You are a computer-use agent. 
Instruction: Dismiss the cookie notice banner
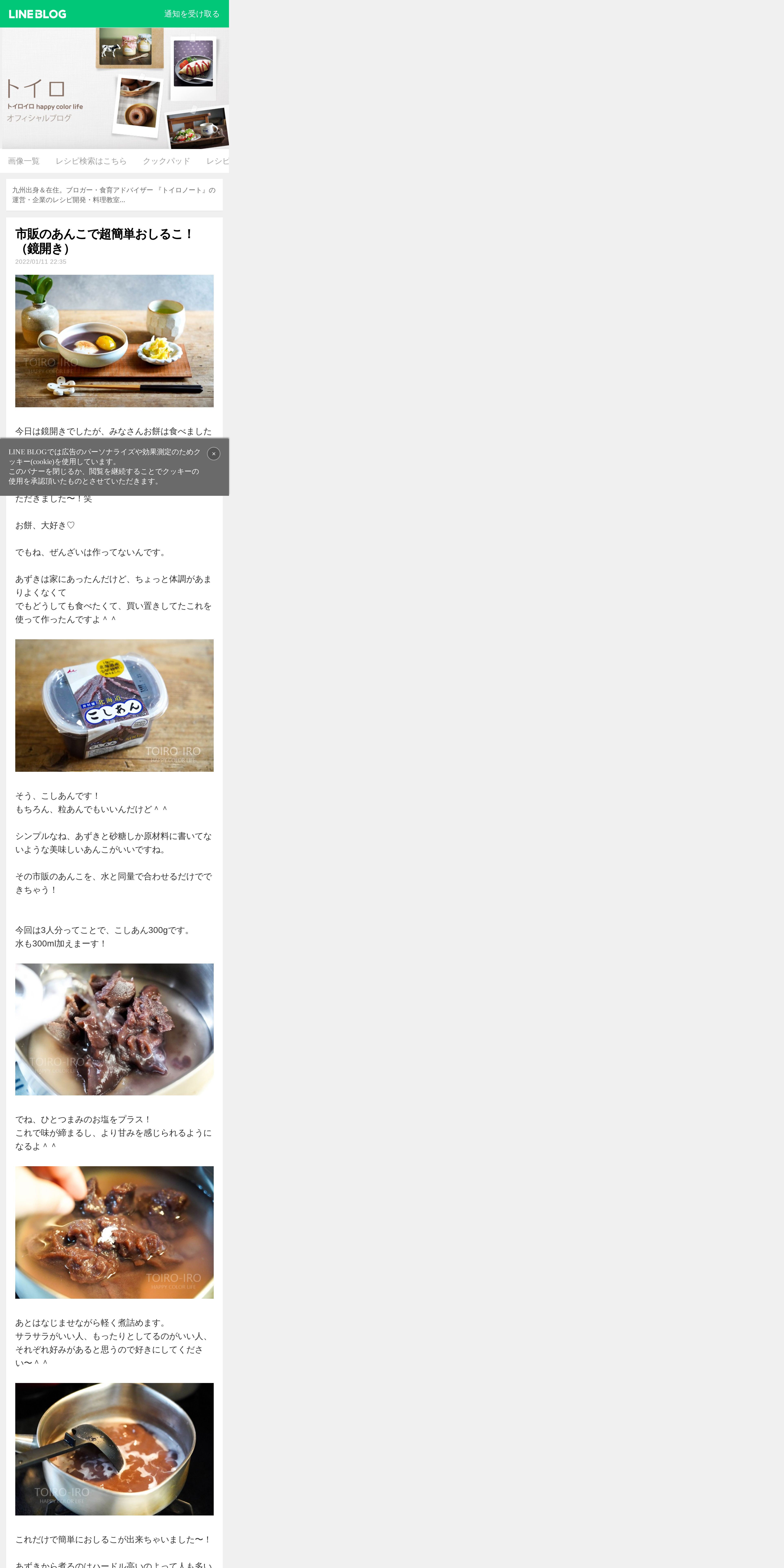[x=214, y=453]
